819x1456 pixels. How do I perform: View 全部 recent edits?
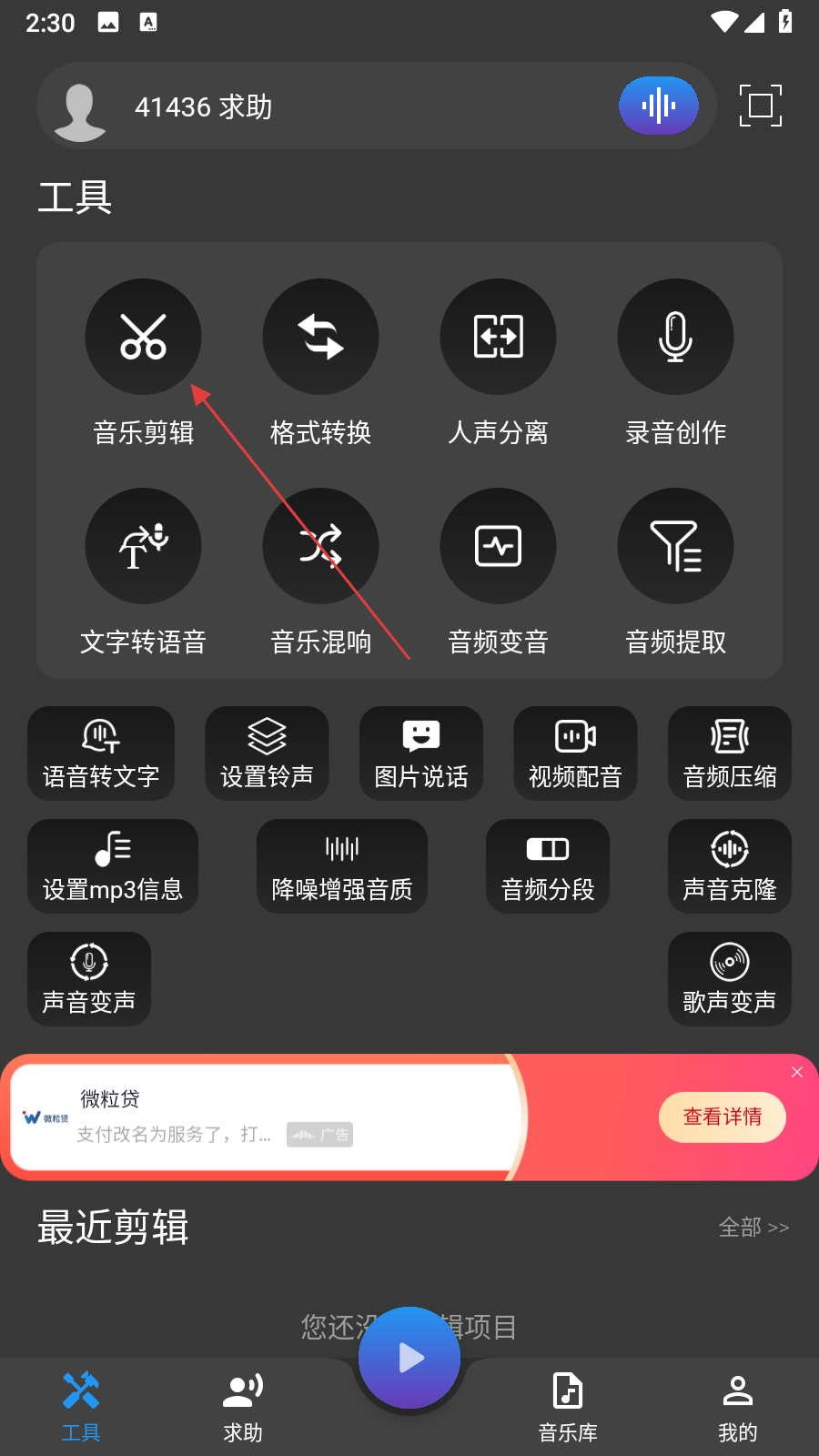point(753,1228)
